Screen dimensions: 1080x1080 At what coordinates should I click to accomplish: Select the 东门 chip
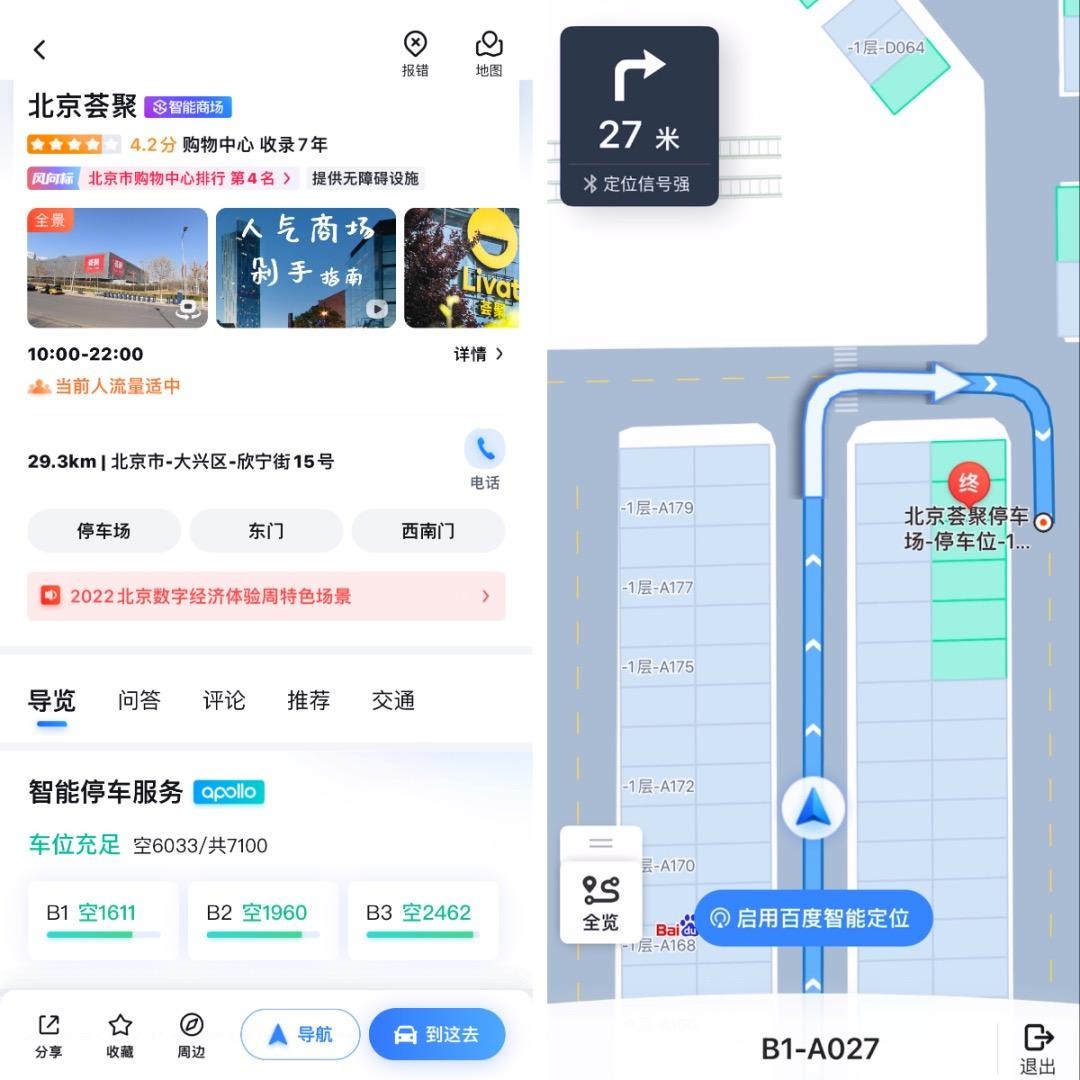(266, 531)
